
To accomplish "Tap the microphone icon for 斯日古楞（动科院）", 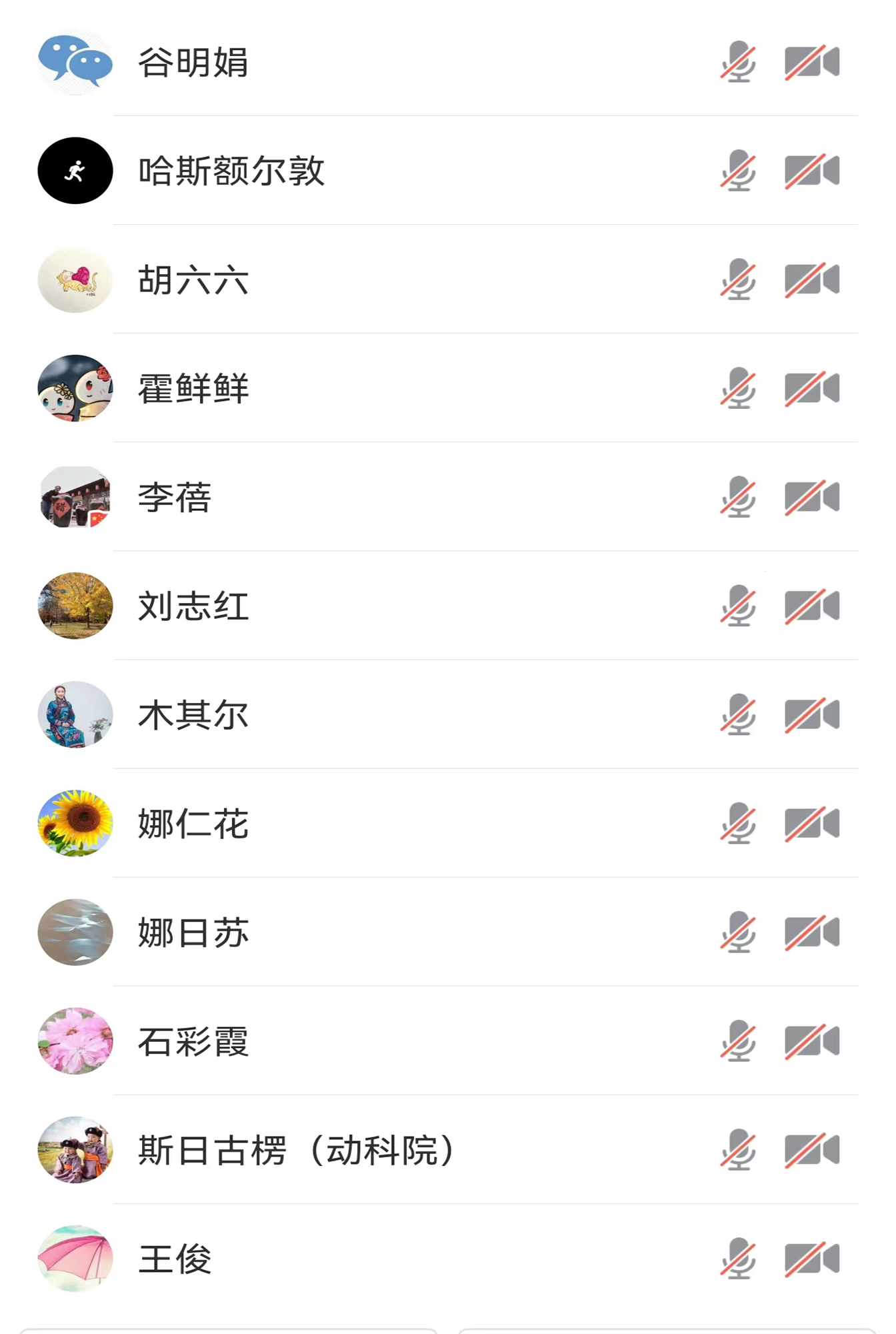I will click(x=738, y=1150).
